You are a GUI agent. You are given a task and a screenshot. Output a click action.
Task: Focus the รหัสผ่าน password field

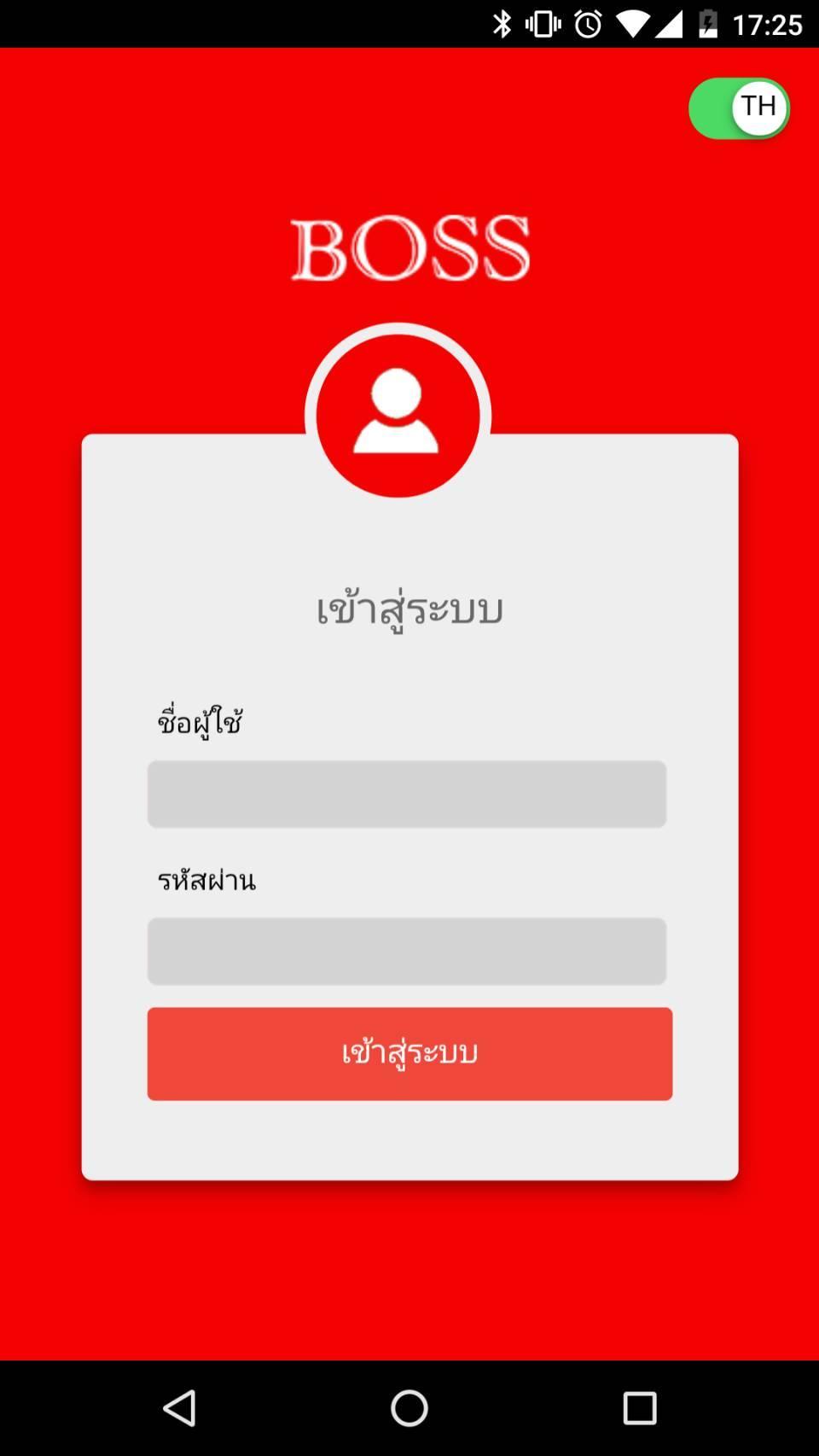pos(407,951)
